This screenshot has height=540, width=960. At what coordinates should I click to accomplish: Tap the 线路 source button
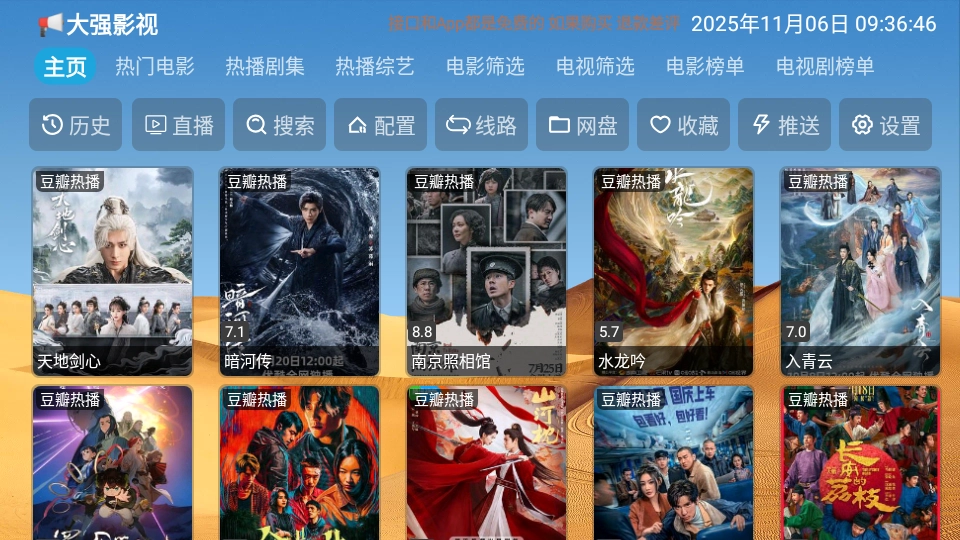pos(482,125)
